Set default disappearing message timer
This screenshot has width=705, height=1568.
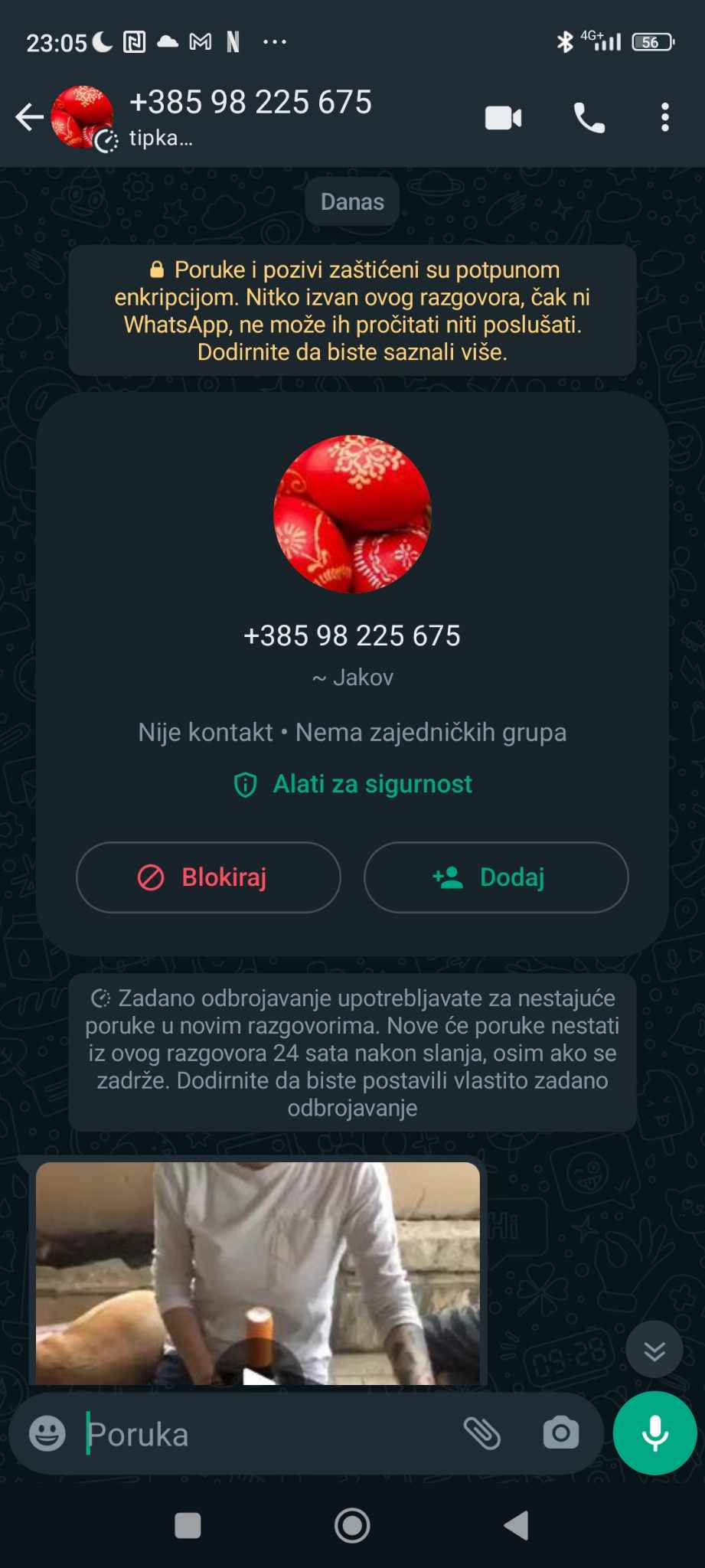coord(352,1052)
